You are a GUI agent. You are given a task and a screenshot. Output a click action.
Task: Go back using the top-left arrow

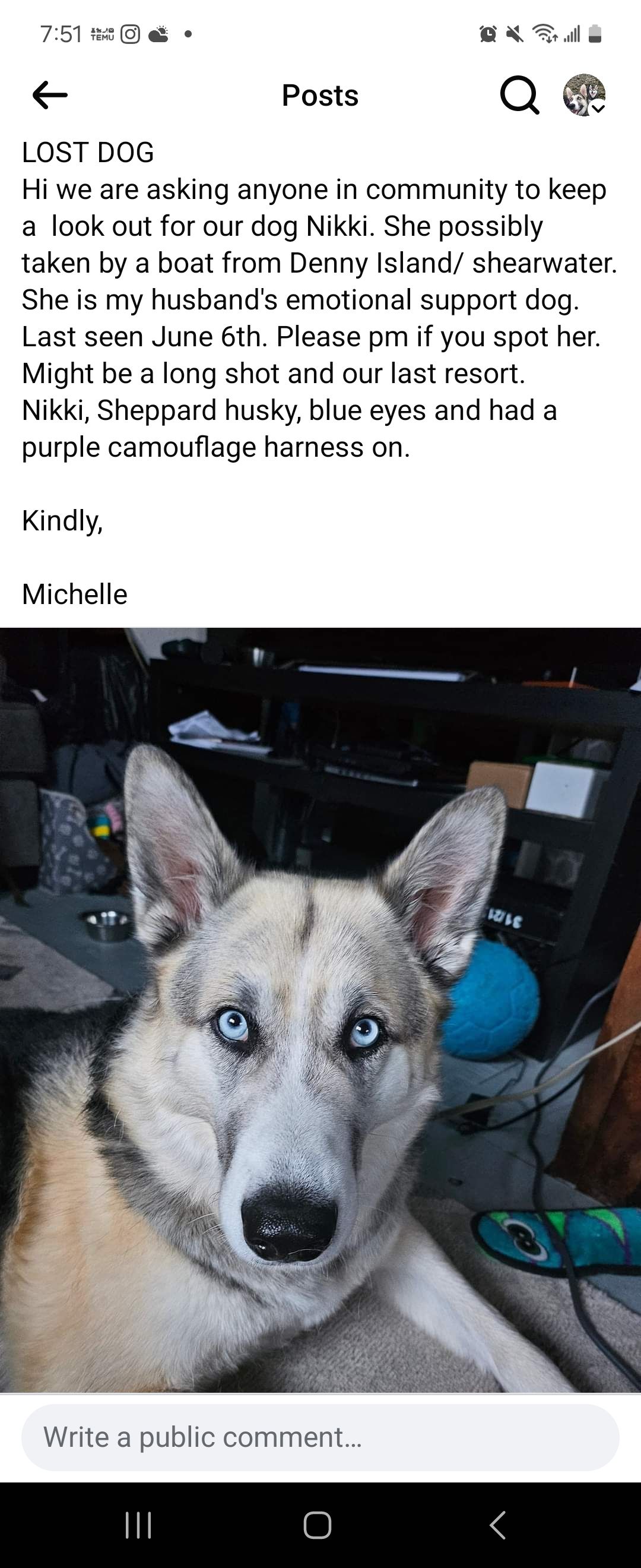[50, 95]
